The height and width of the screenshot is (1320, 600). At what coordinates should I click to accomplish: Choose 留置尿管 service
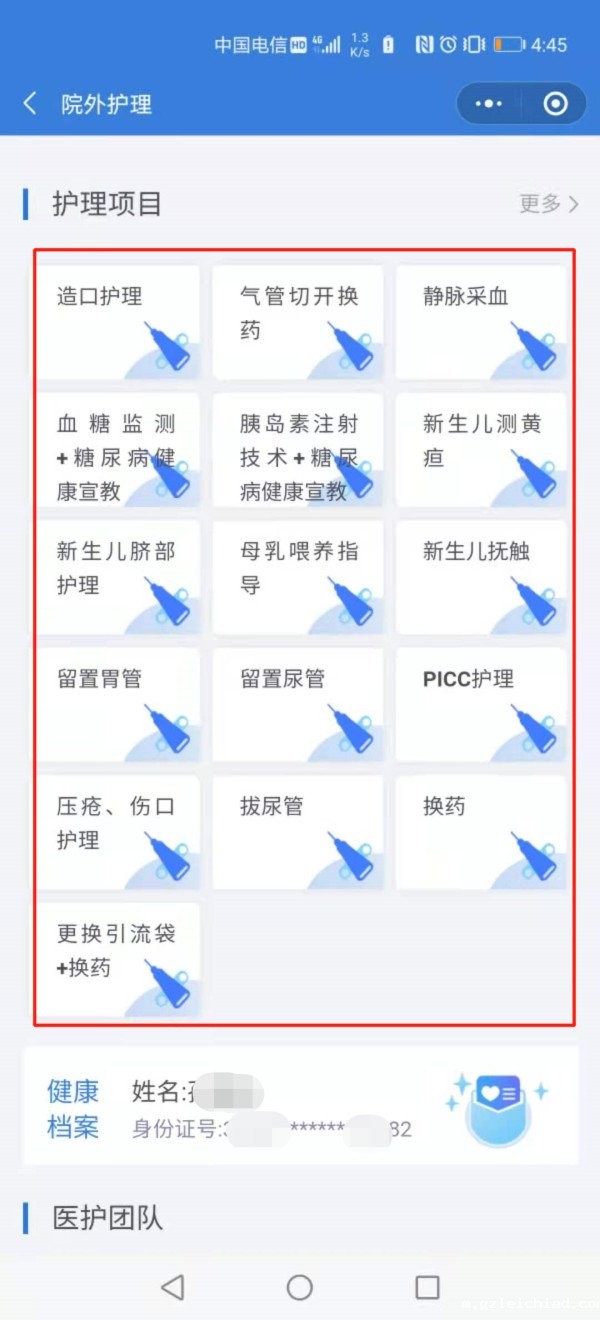point(298,705)
